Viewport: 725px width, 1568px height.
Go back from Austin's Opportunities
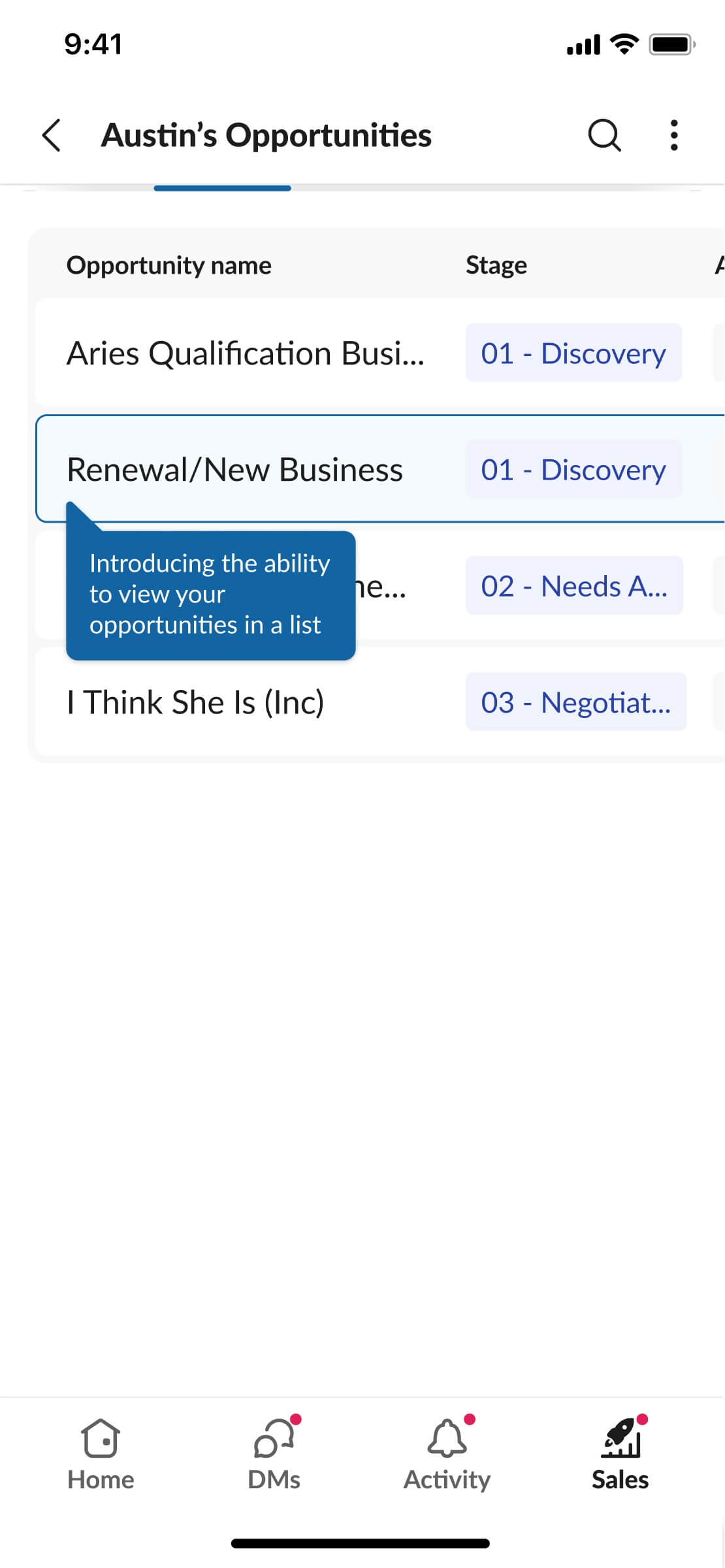point(51,135)
